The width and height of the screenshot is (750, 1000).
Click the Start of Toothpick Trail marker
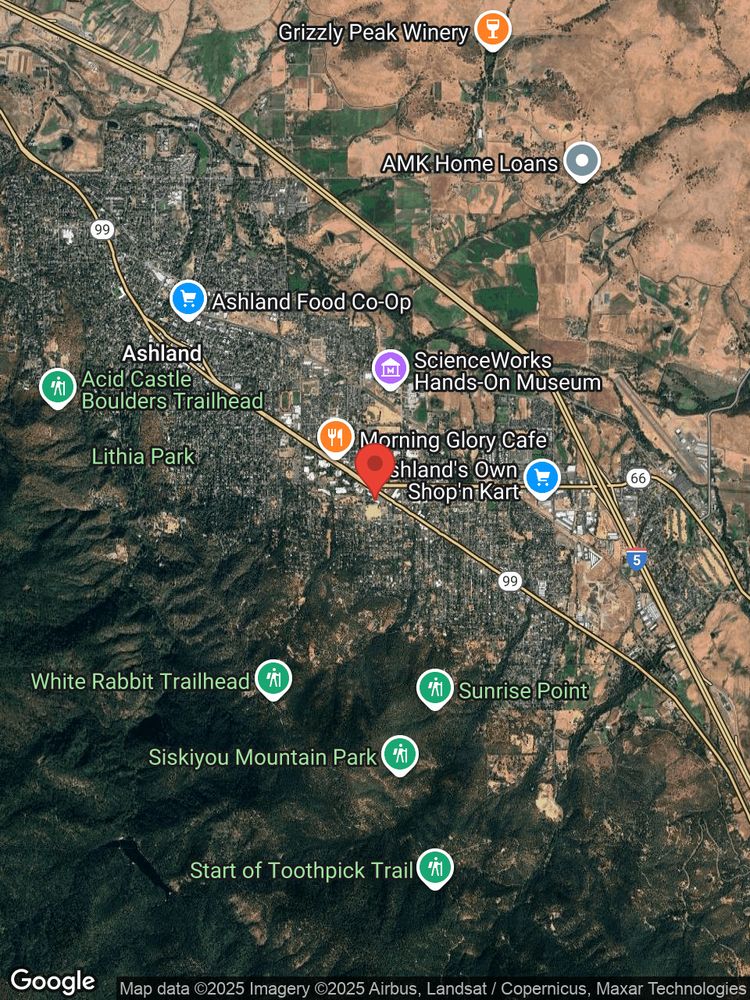[x=434, y=866]
